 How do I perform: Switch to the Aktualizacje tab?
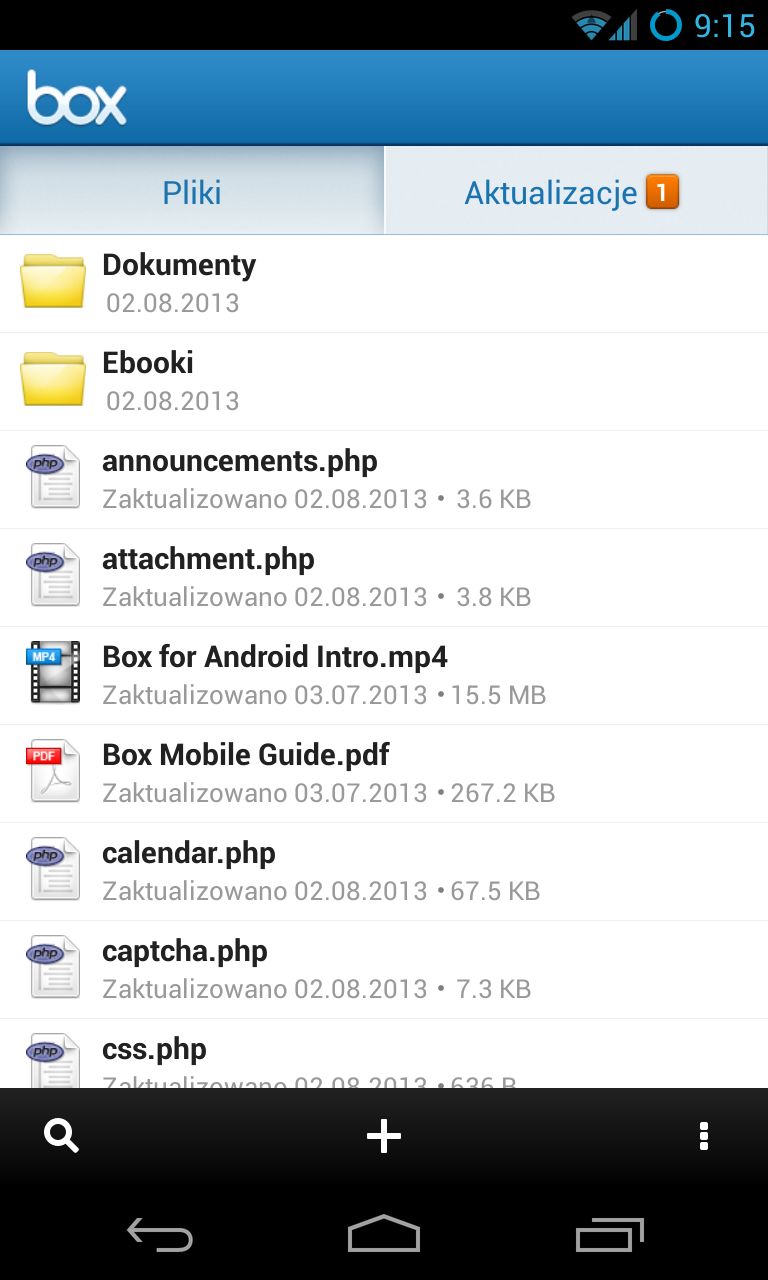tap(576, 191)
